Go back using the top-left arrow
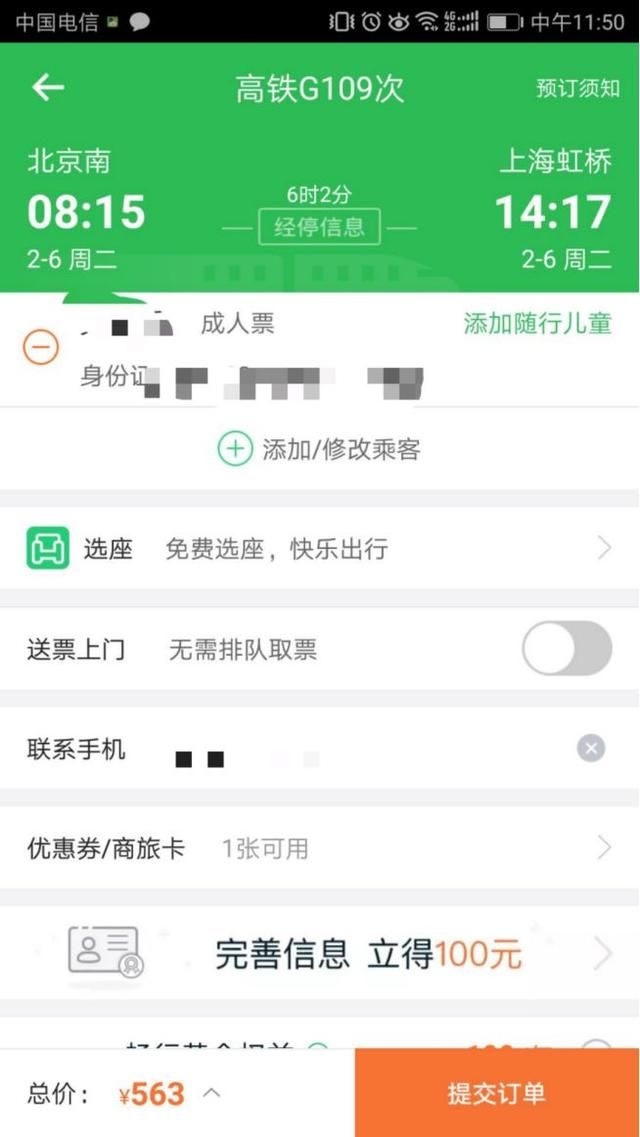The image size is (640, 1137). pyautogui.click(x=47, y=88)
